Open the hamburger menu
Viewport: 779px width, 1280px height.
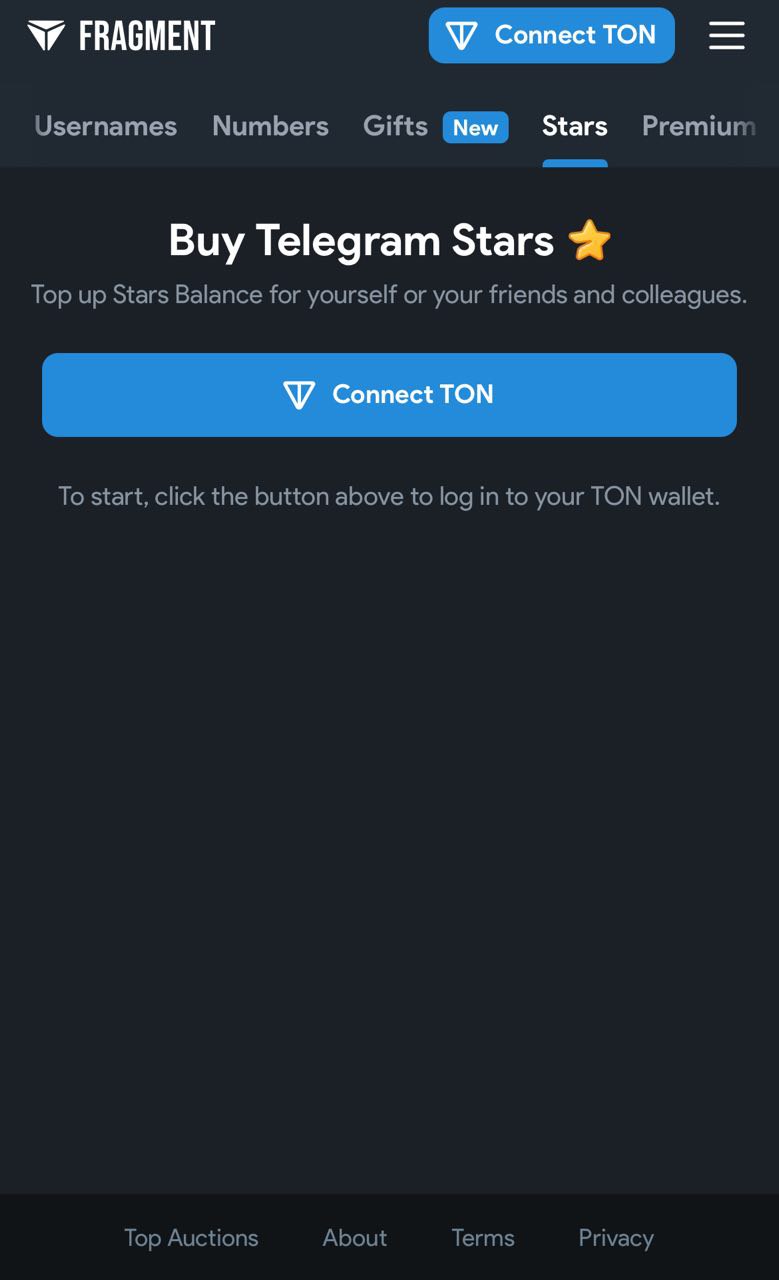point(726,36)
